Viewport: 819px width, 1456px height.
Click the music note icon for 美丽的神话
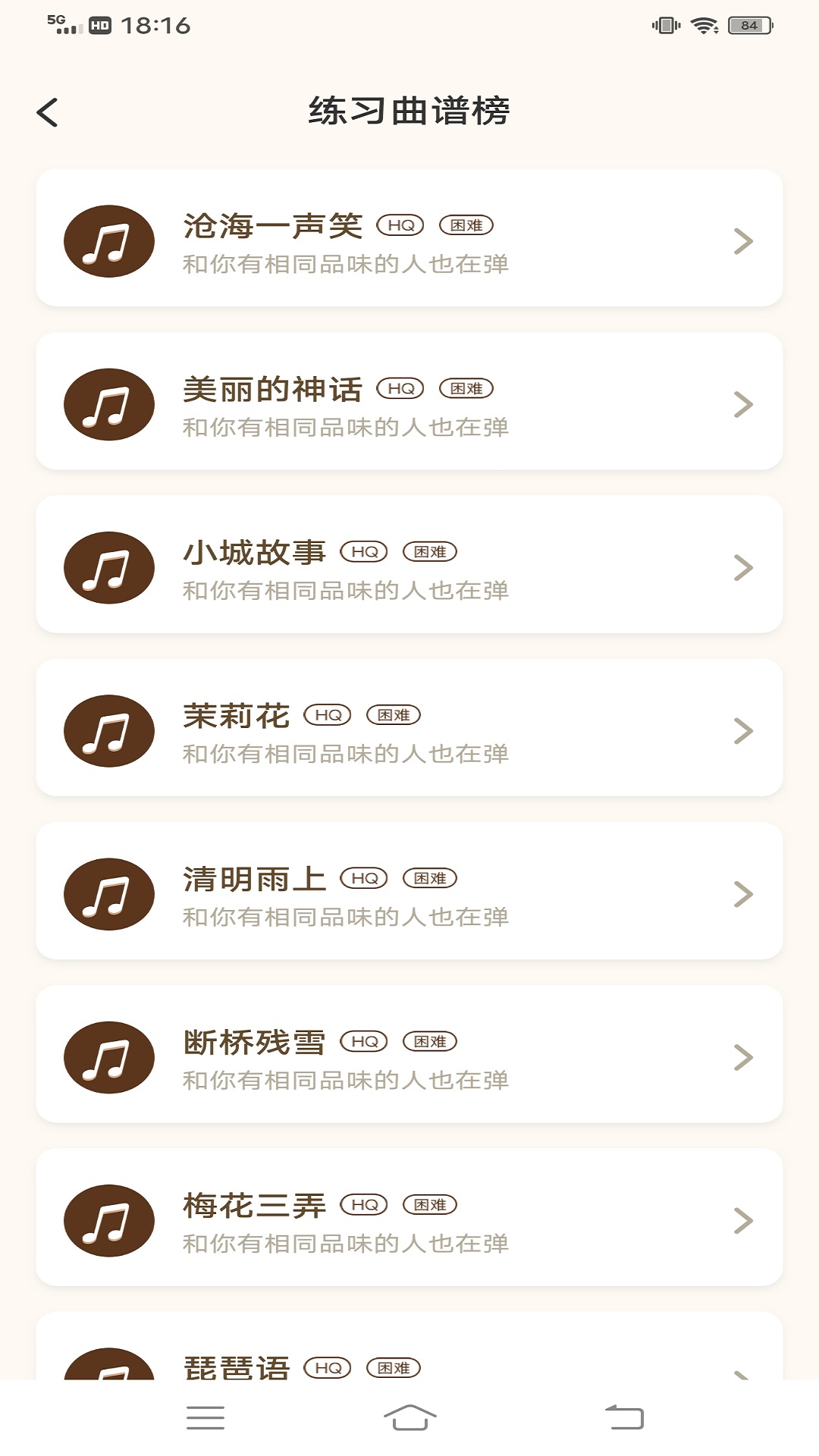coord(109,404)
